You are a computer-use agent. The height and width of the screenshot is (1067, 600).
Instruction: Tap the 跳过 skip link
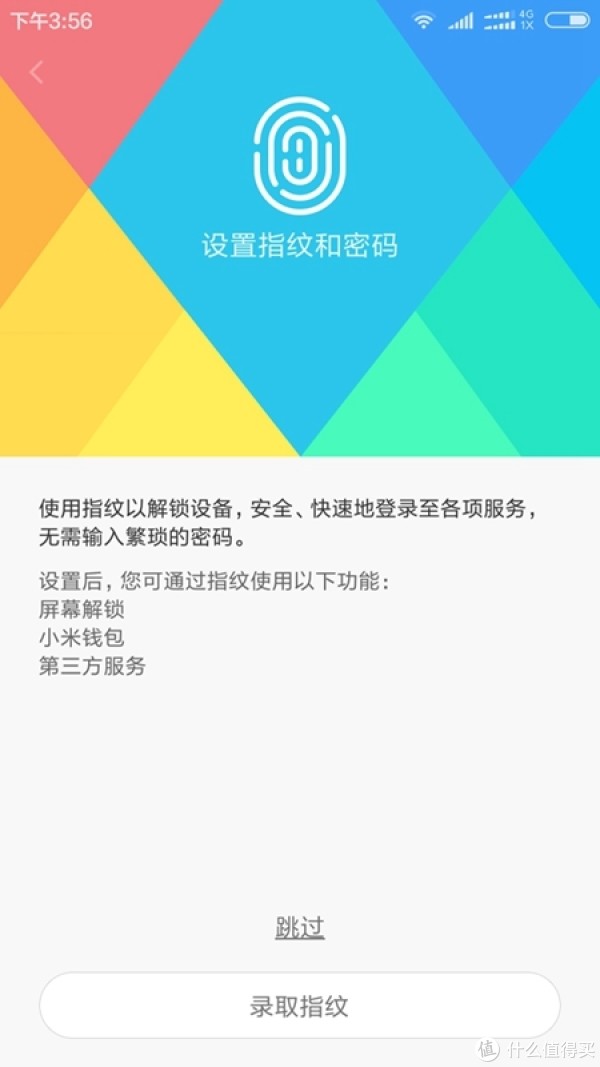pos(299,928)
